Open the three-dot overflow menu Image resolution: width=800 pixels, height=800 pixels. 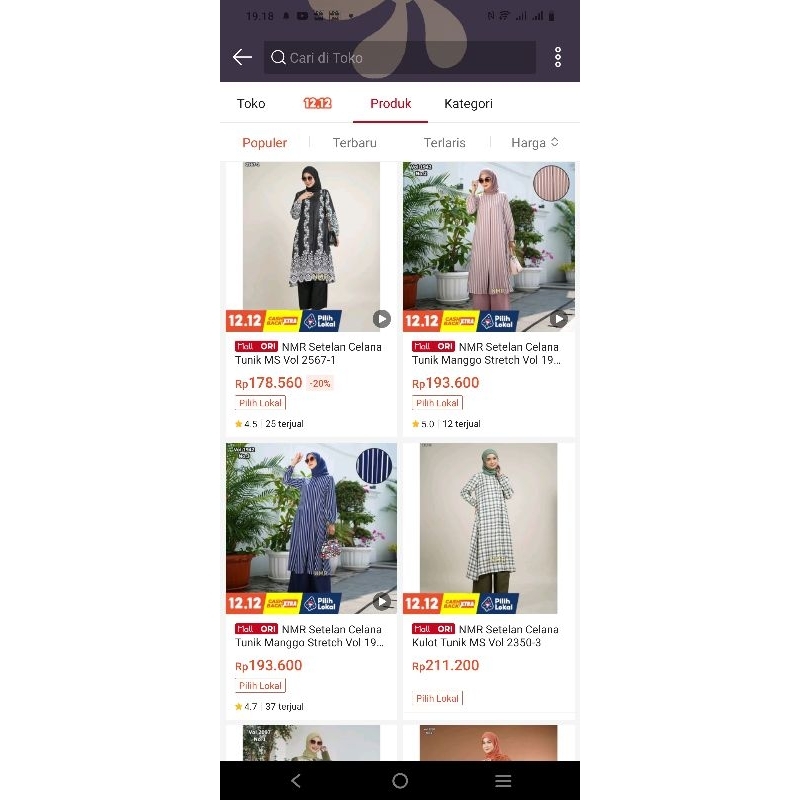tap(558, 57)
